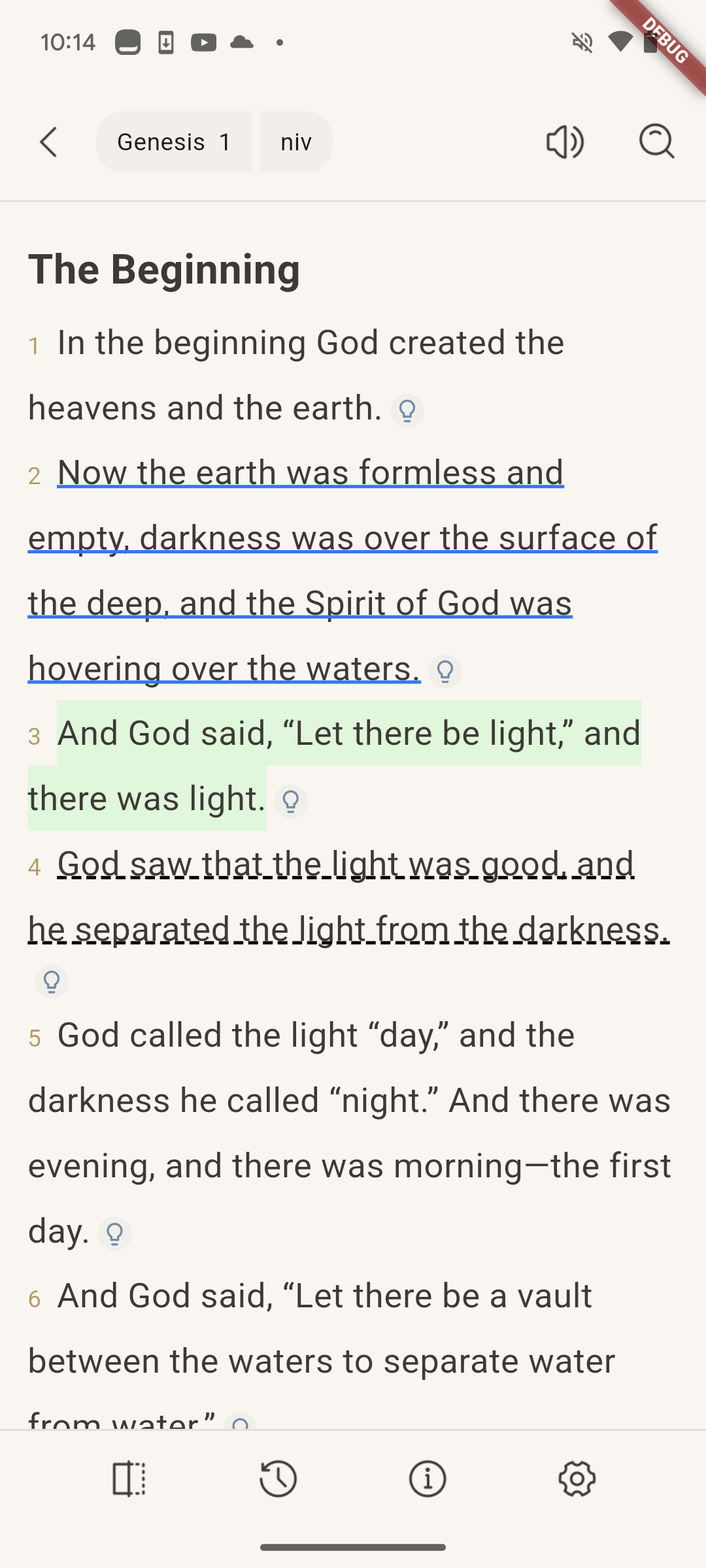Show the insight bulb after verse 4
The image size is (706, 1568).
(x=52, y=982)
